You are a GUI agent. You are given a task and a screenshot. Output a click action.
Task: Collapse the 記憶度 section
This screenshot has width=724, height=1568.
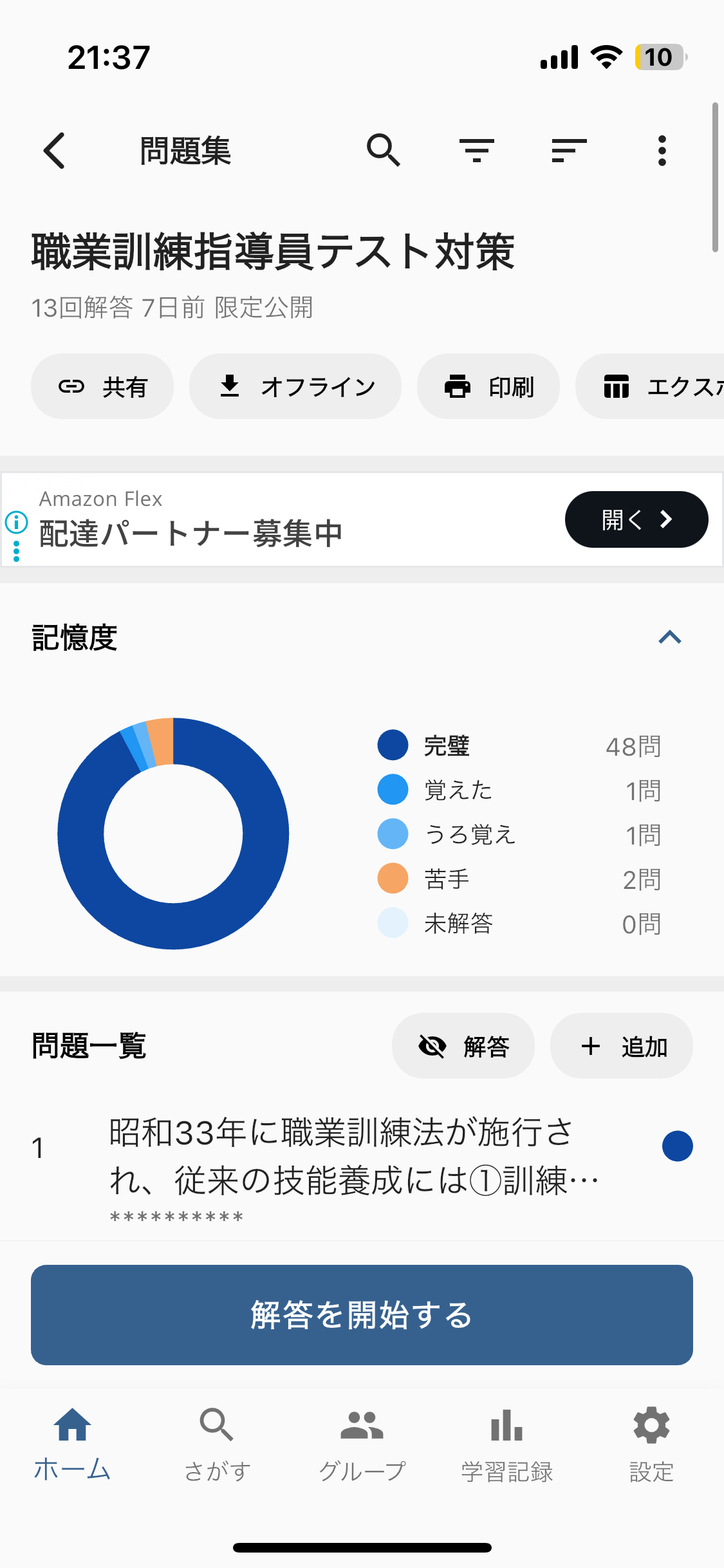point(670,637)
